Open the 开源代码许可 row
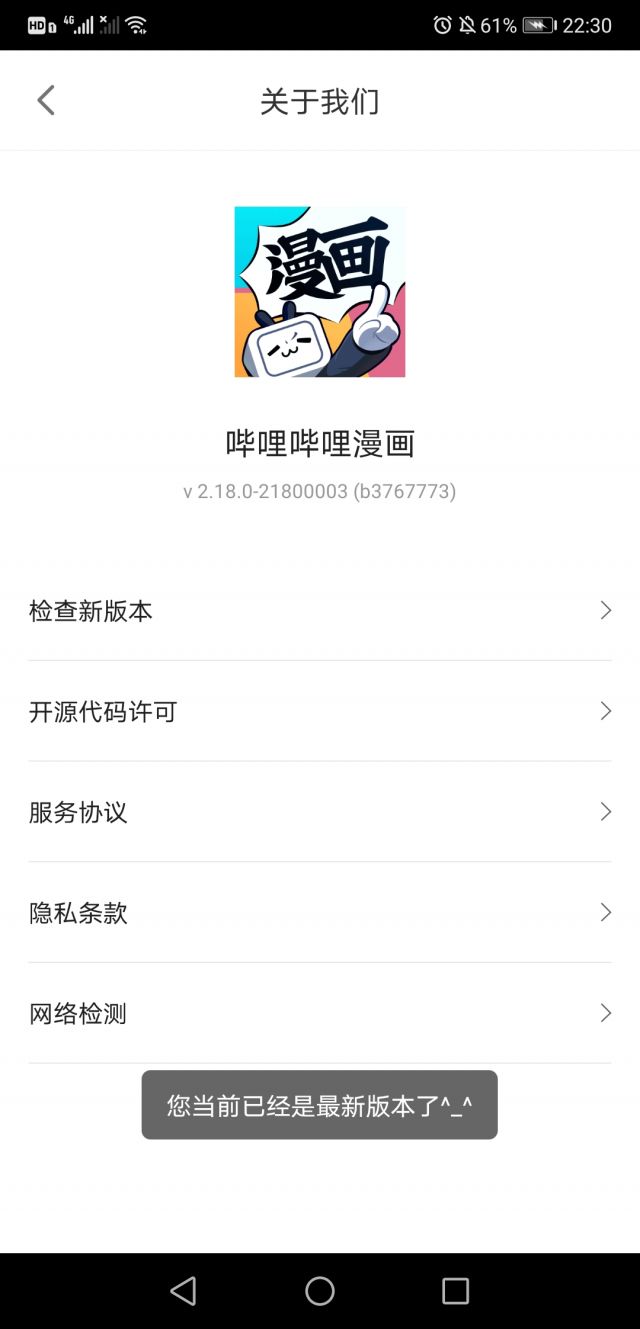 (x=319, y=712)
